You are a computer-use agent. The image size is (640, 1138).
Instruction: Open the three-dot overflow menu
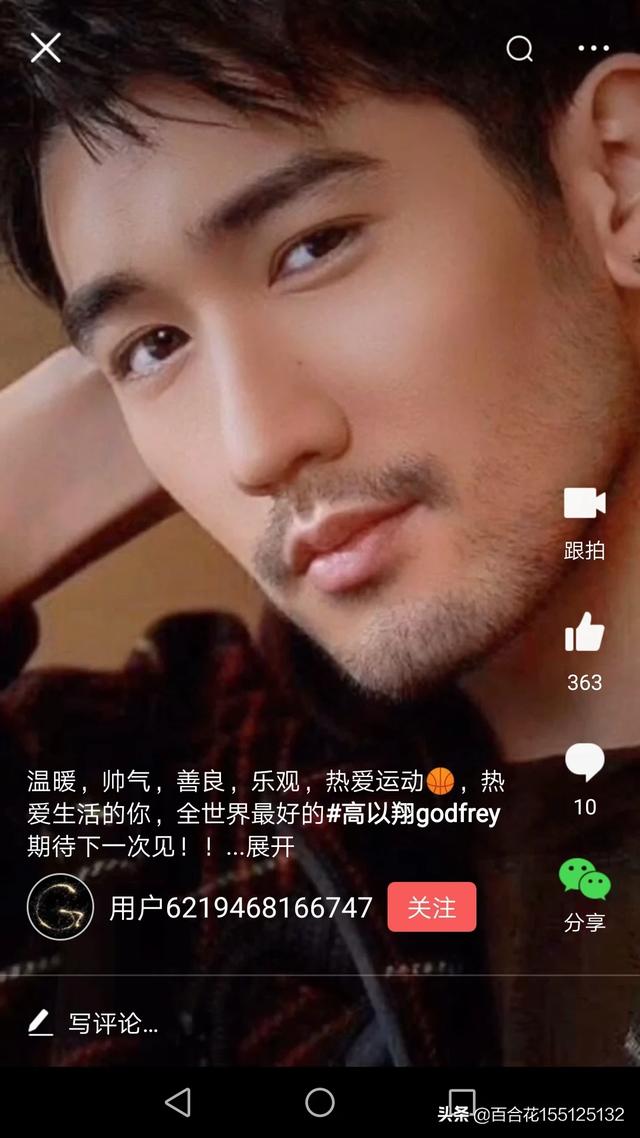click(594, 49)
